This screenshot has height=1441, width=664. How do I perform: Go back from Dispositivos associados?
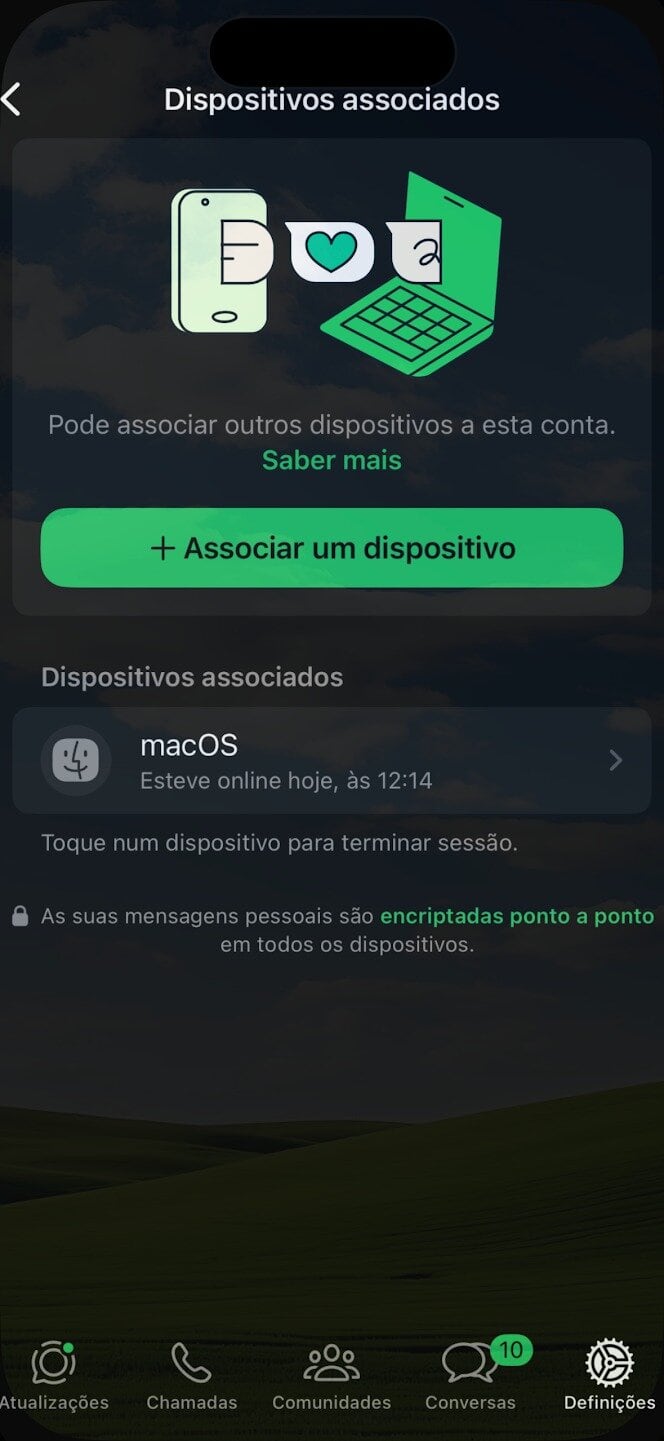pos(13,100)
